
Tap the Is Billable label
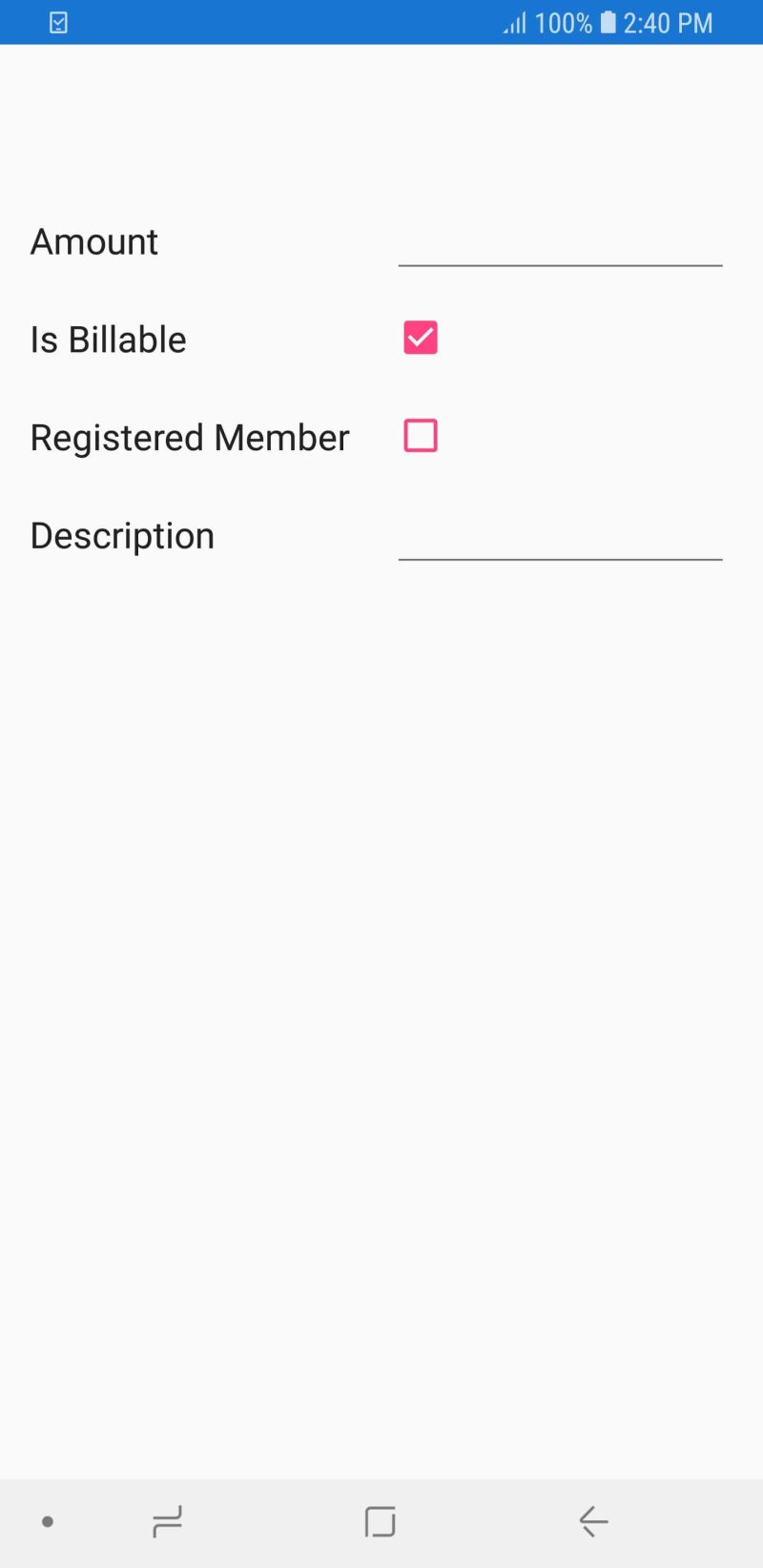108,339
